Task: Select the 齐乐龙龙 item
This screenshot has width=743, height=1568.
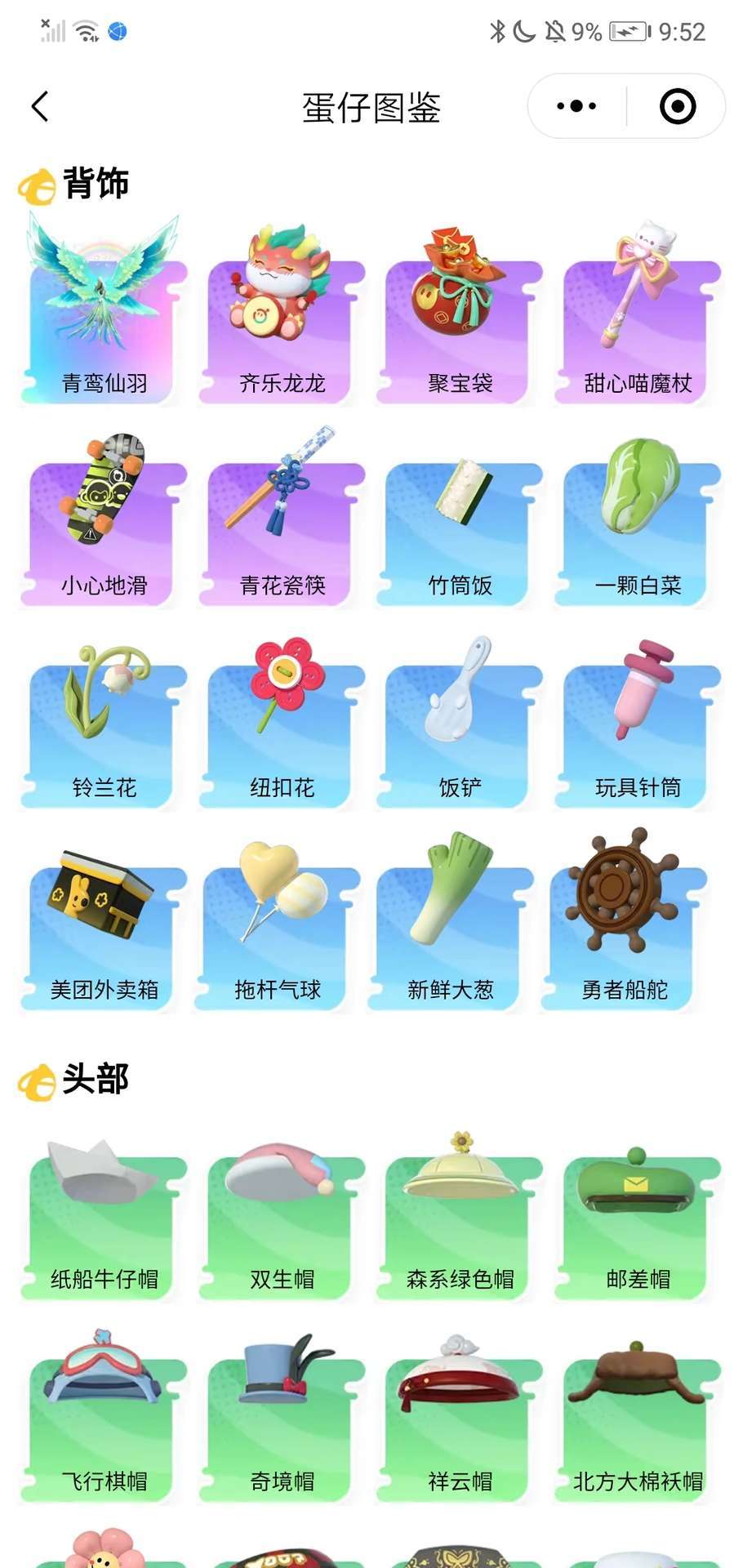Action: (282, 327)
